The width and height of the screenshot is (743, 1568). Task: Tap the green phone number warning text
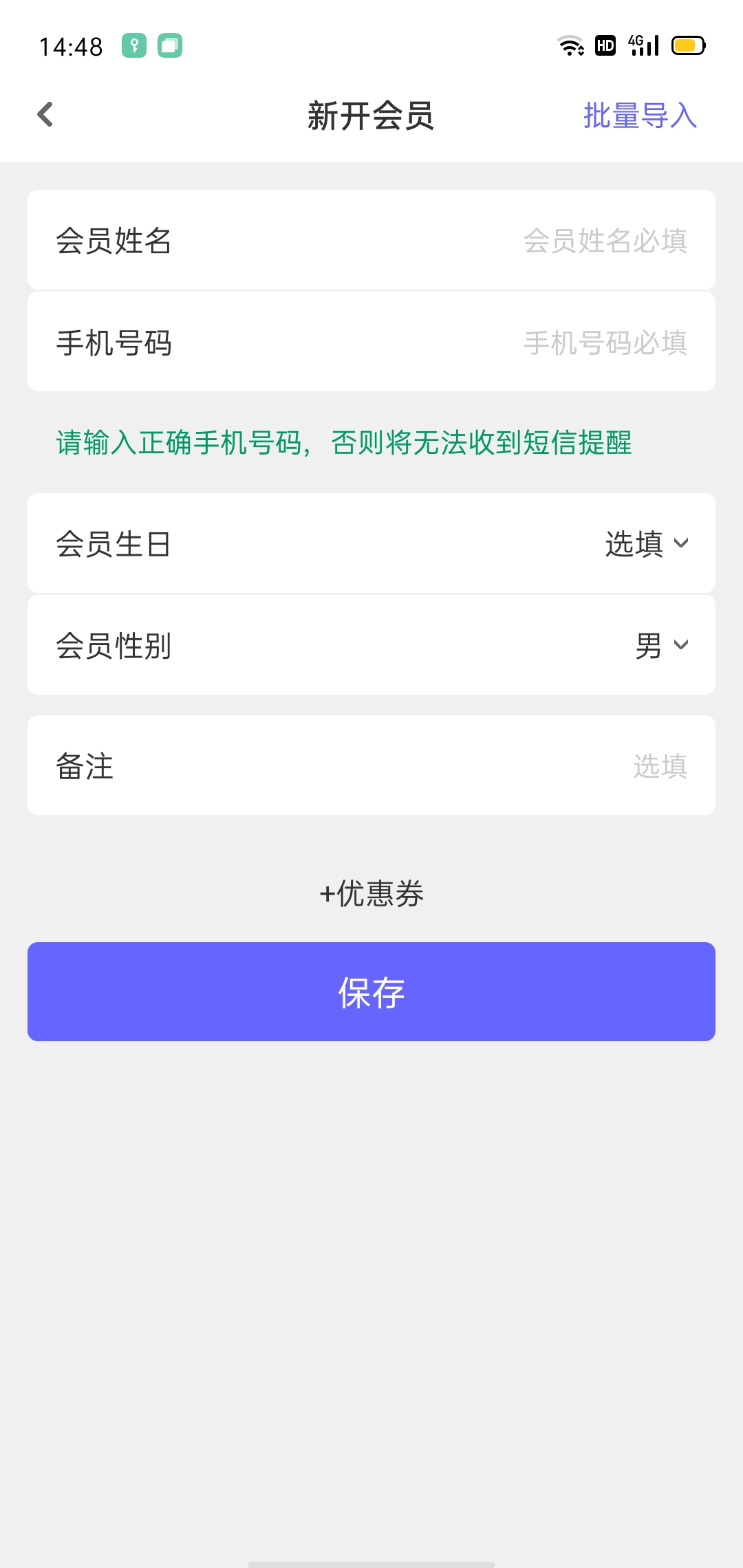tap(344, 444)
